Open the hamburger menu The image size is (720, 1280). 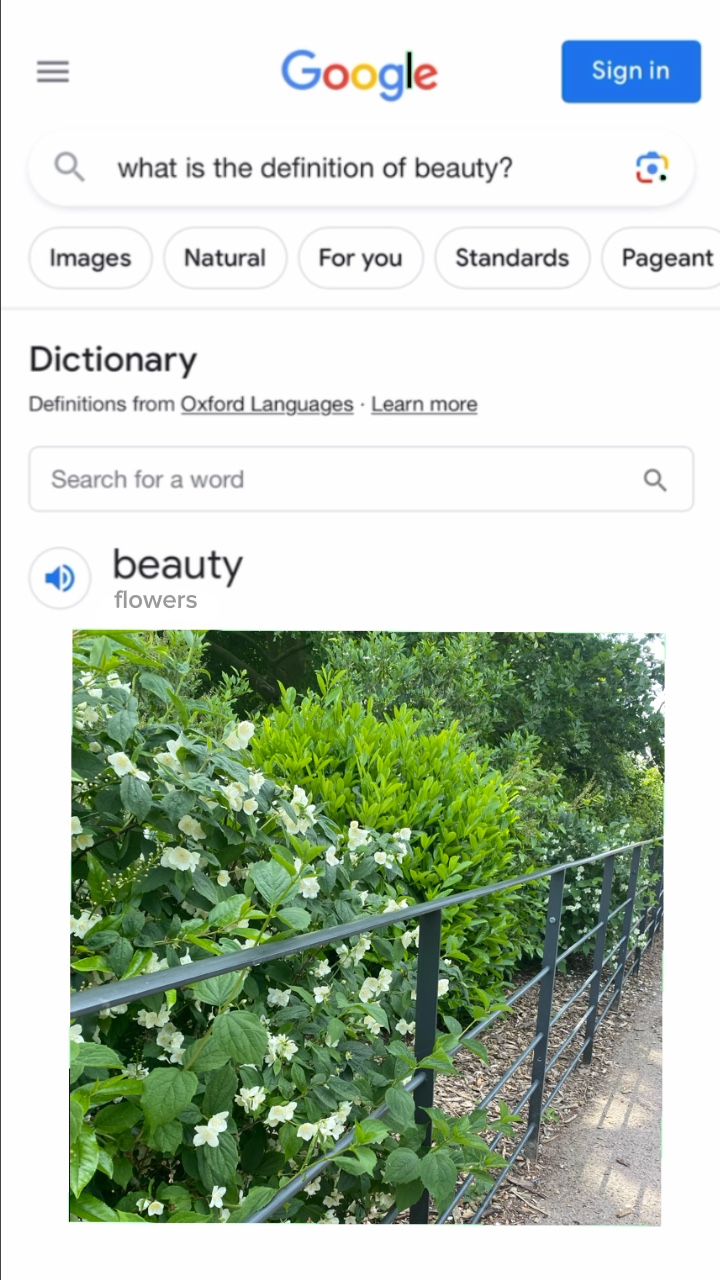(53, 72)
